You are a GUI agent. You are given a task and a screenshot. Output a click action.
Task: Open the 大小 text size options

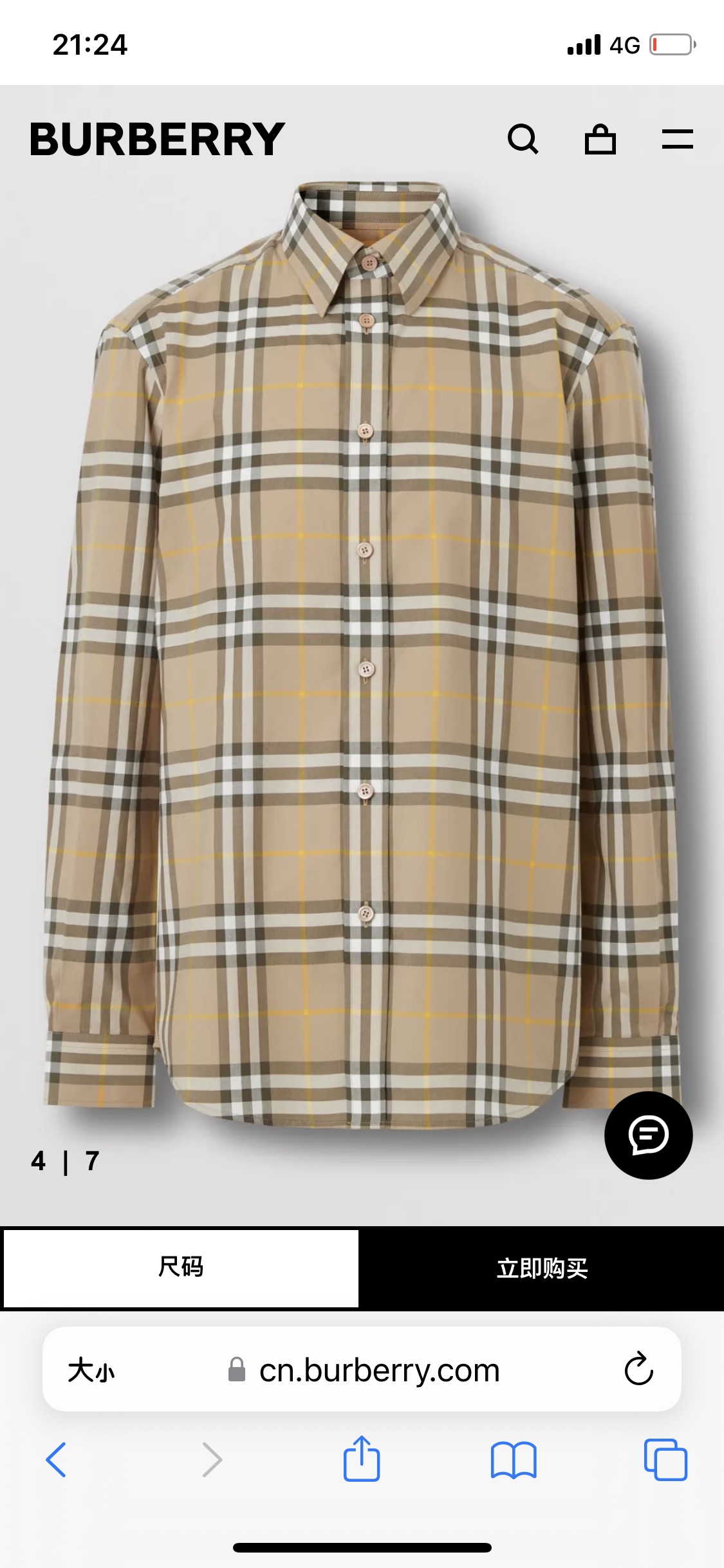[x=91, y=1370]
